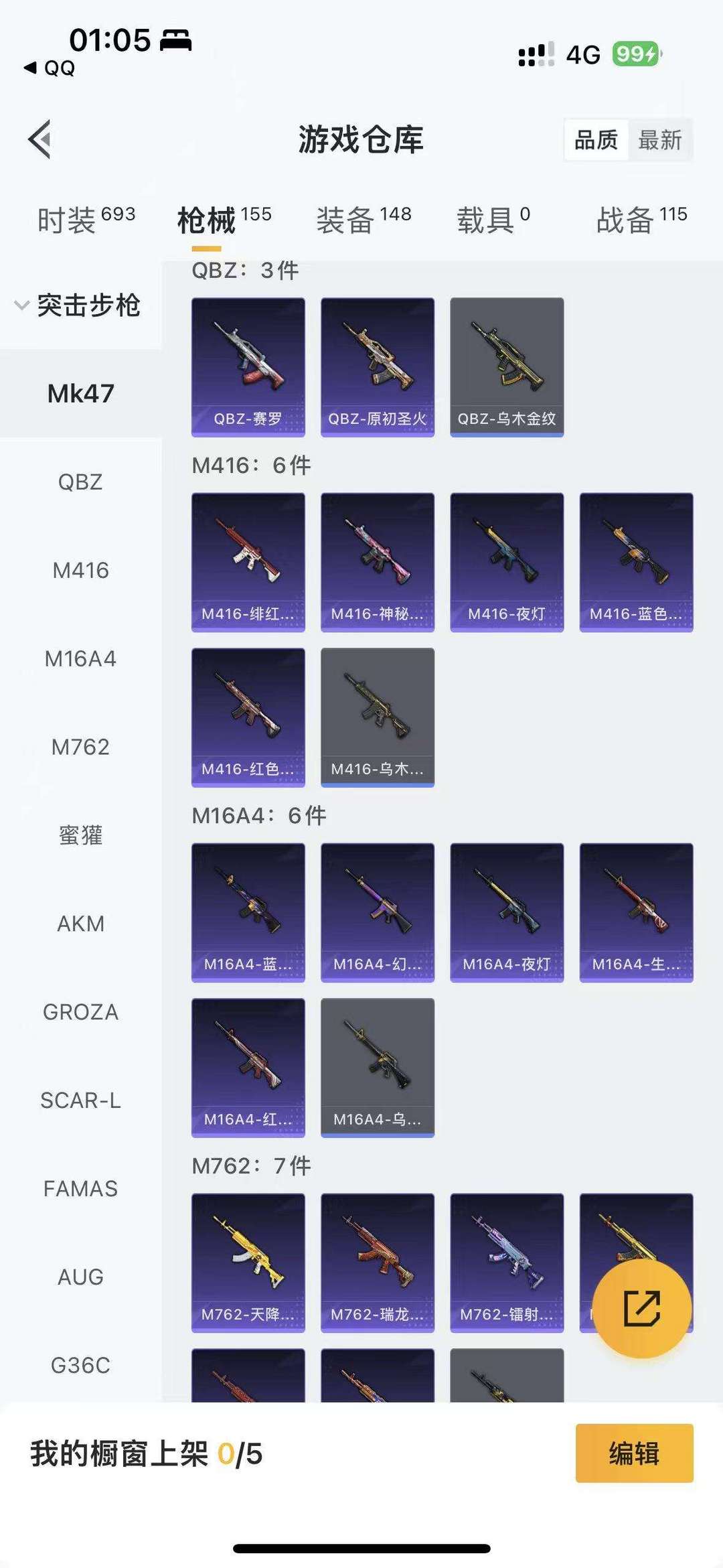This screenshot has height=1568, width=723.
Task: Open the 载具 tab
Action: [493, 219]
